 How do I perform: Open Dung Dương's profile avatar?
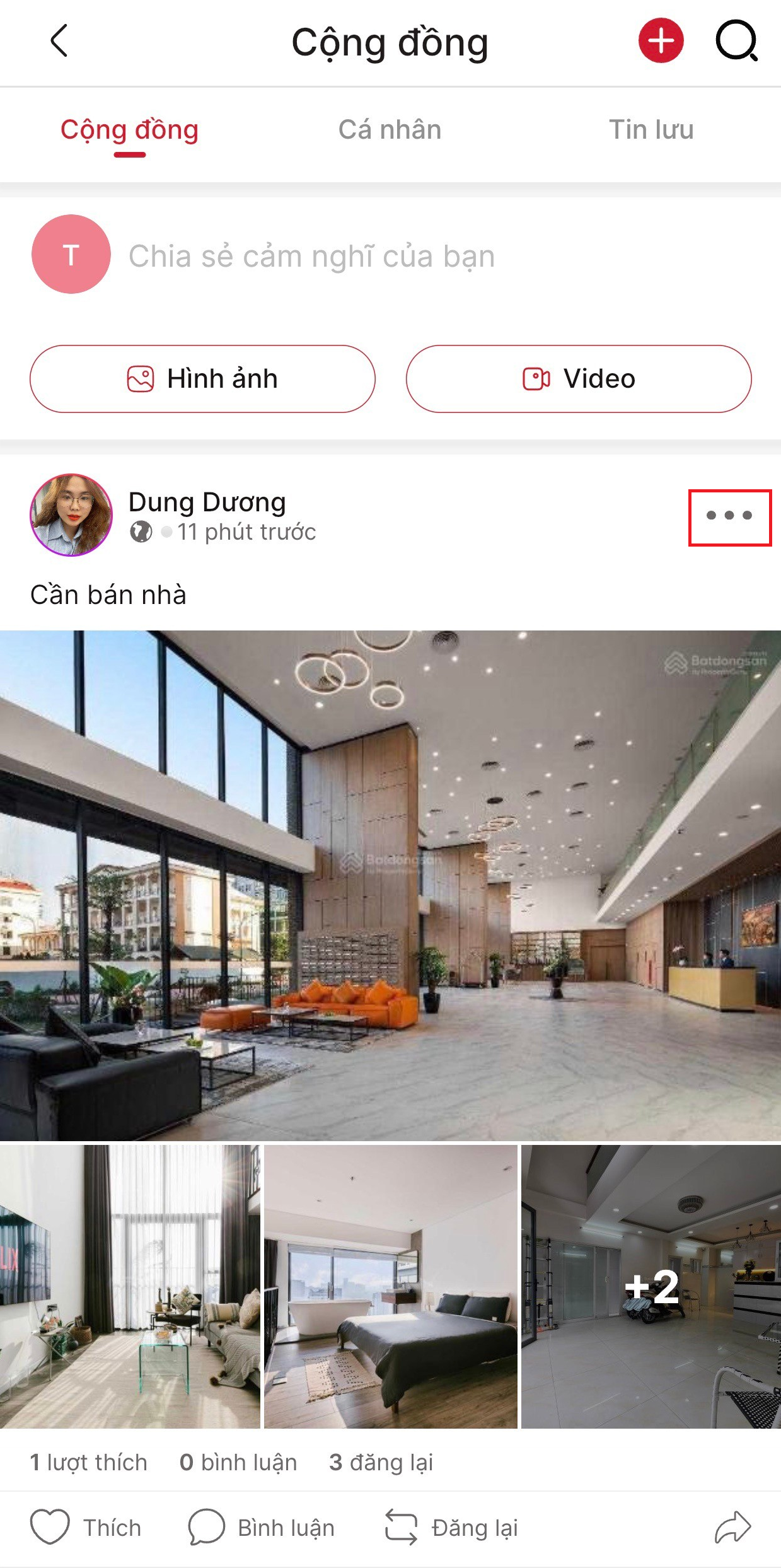71,515
